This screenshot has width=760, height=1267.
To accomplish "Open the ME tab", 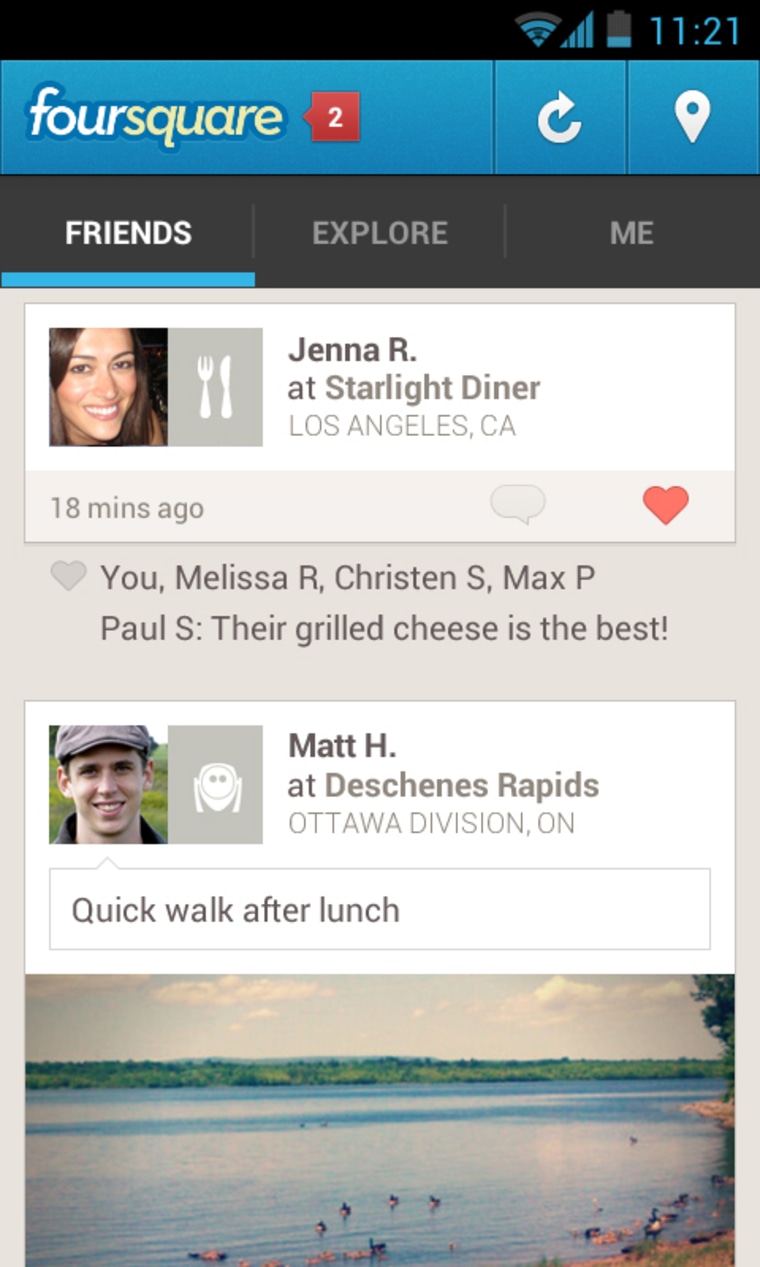I will pos(631,232).
